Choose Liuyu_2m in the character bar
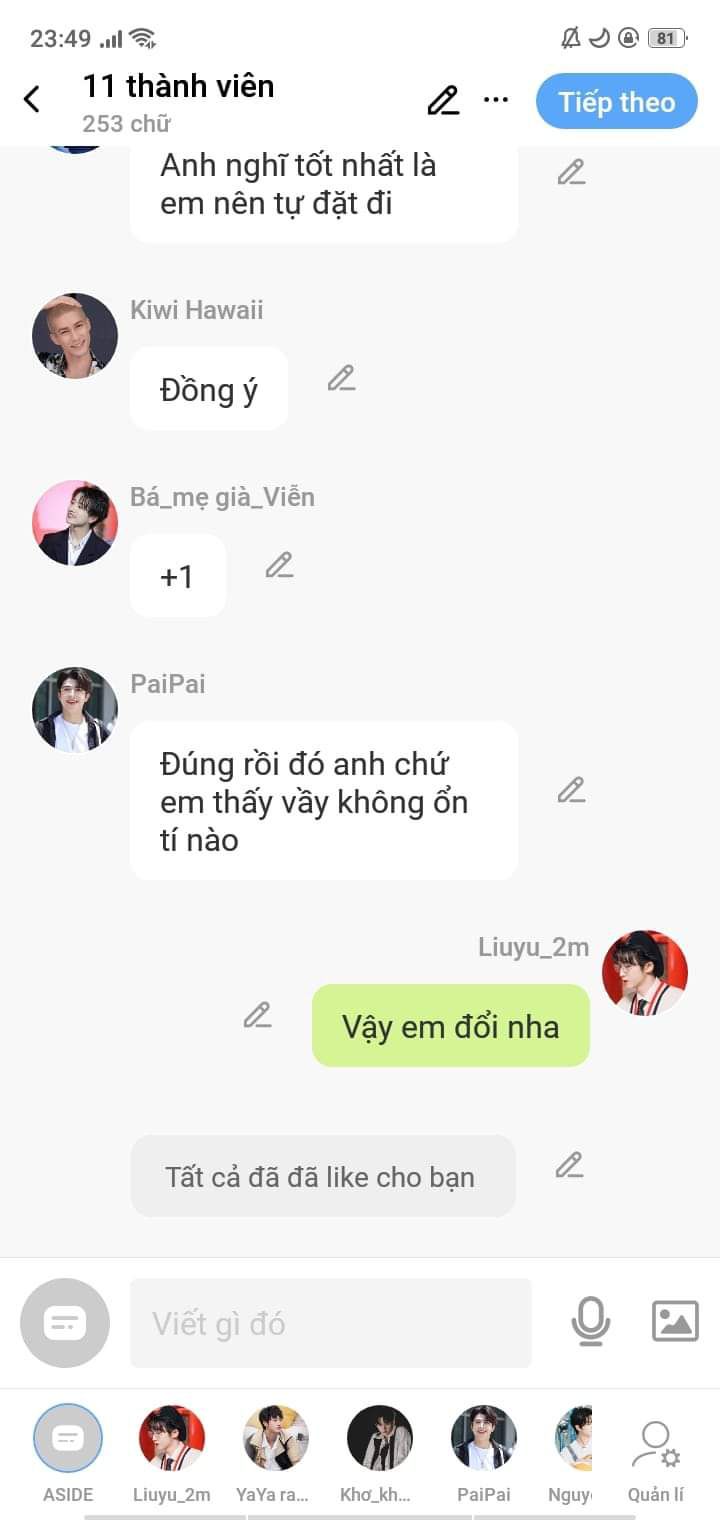720x1520 pixels. point(172,1440)
